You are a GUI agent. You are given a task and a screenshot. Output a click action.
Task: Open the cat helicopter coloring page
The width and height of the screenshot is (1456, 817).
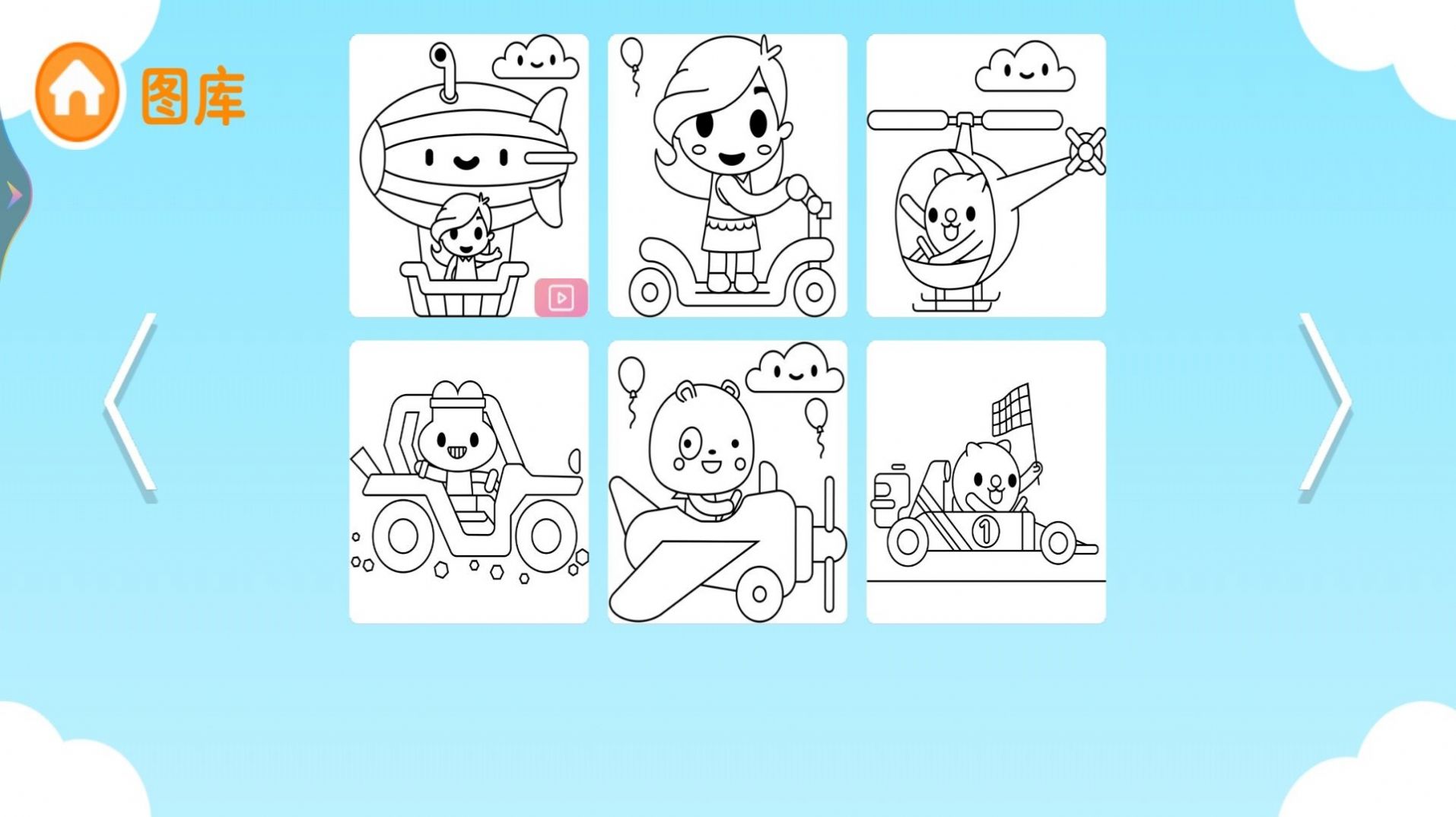[985, 175]
